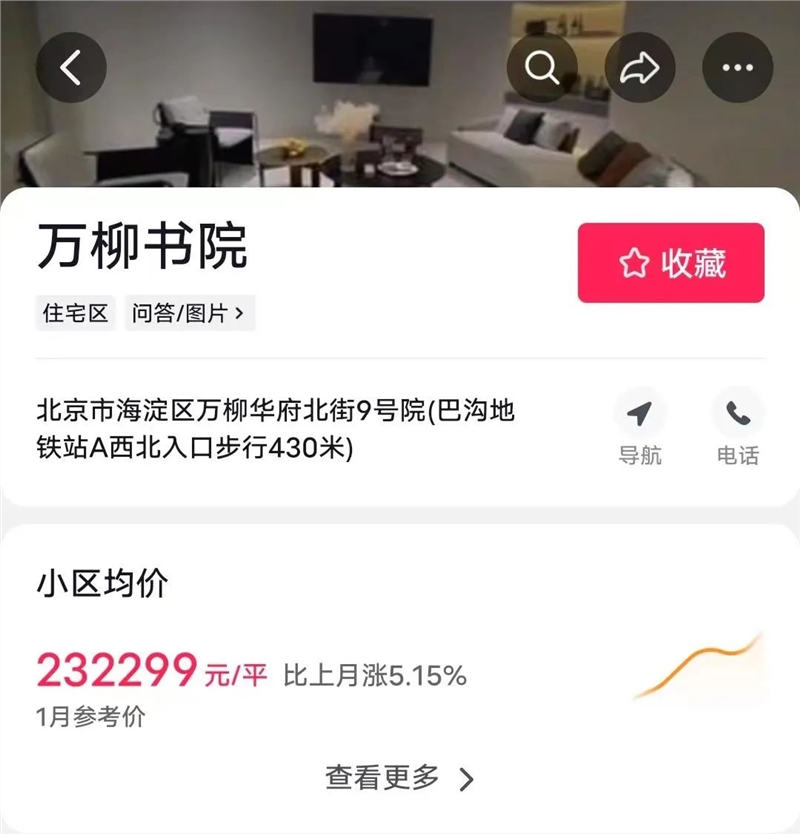Open 查看更多 for price details
This screenshot has height=834, width=800.
click(x=398, y=778)
